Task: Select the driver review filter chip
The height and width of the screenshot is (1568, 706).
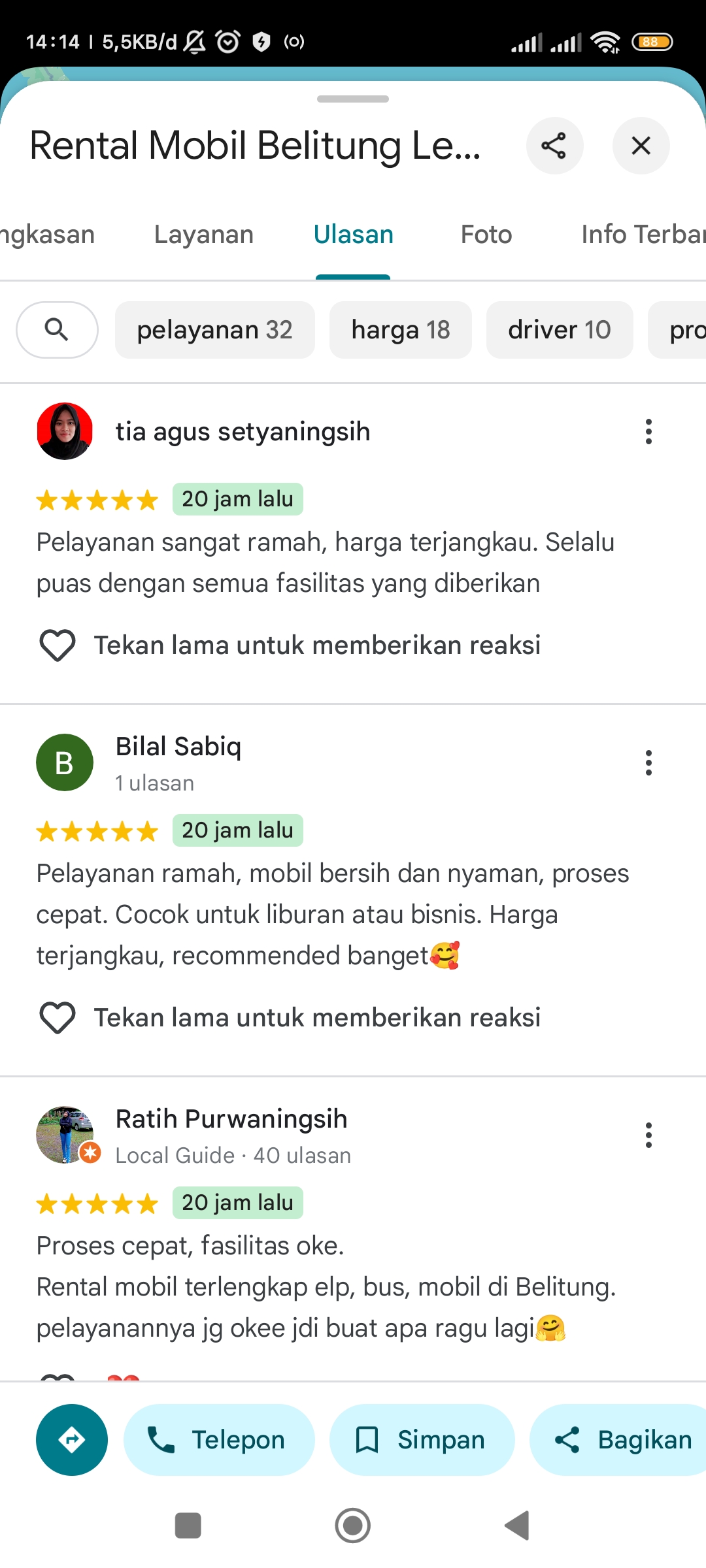Action: (560, 330)
